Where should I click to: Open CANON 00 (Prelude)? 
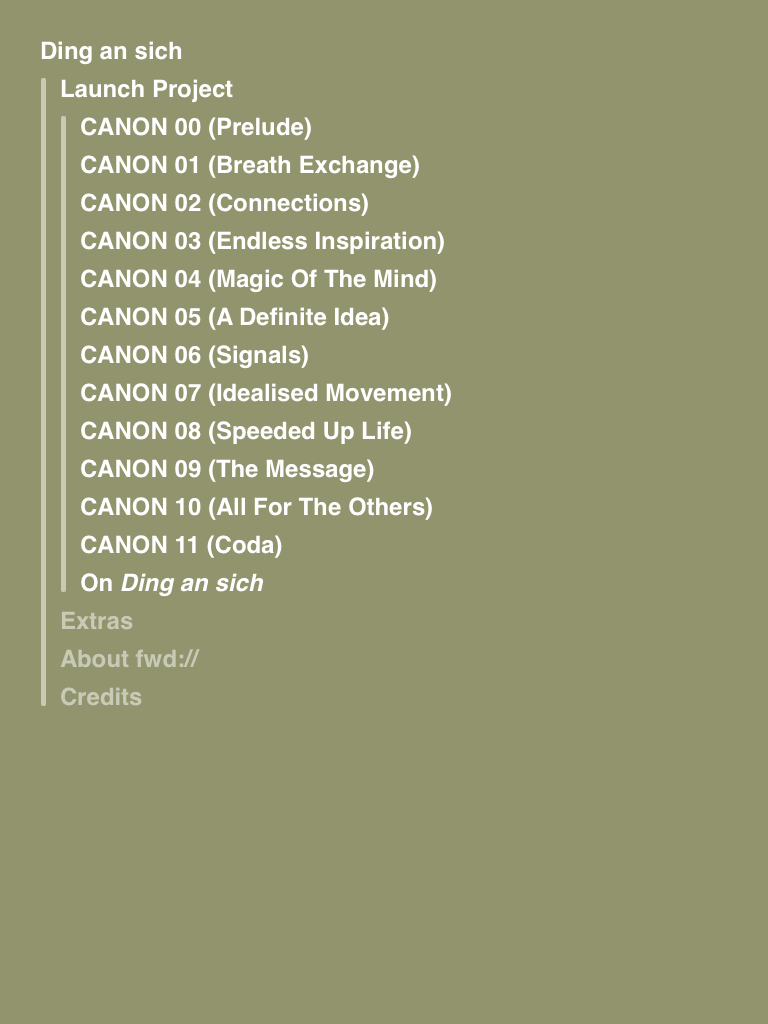tap(196, 127)
